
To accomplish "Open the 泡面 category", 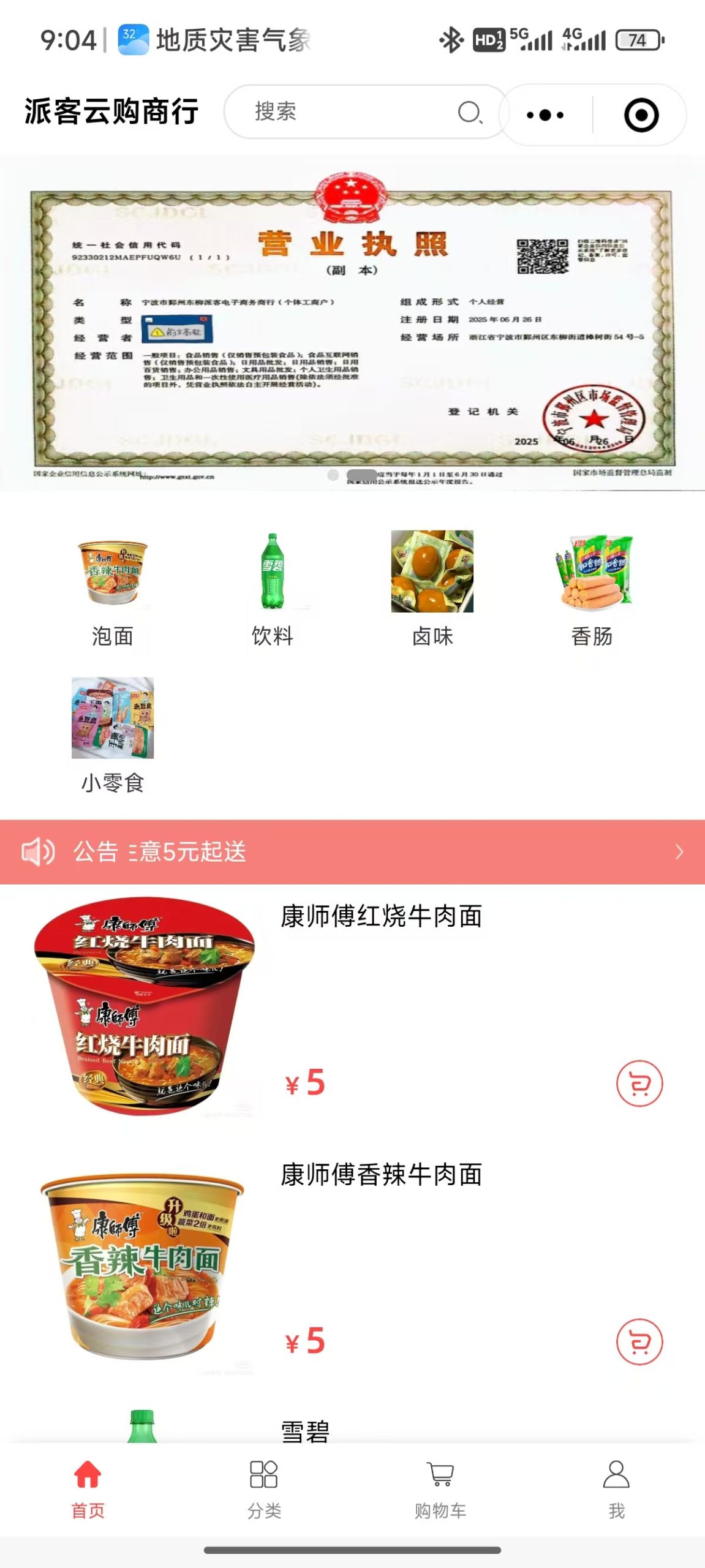I will click(x=112, y=591).
